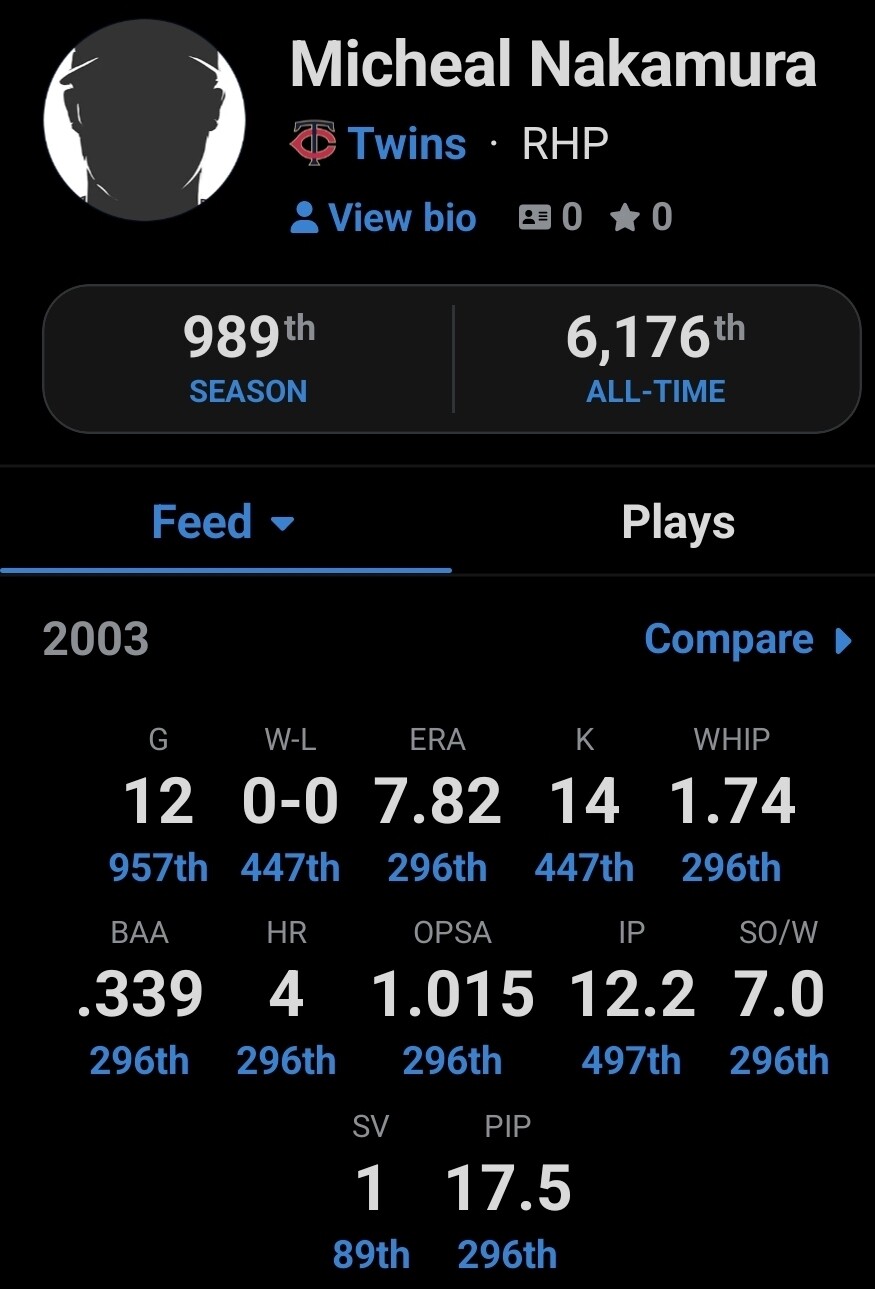
Task: Open the 957th games ranking link
Action: [x=158, y=868]
